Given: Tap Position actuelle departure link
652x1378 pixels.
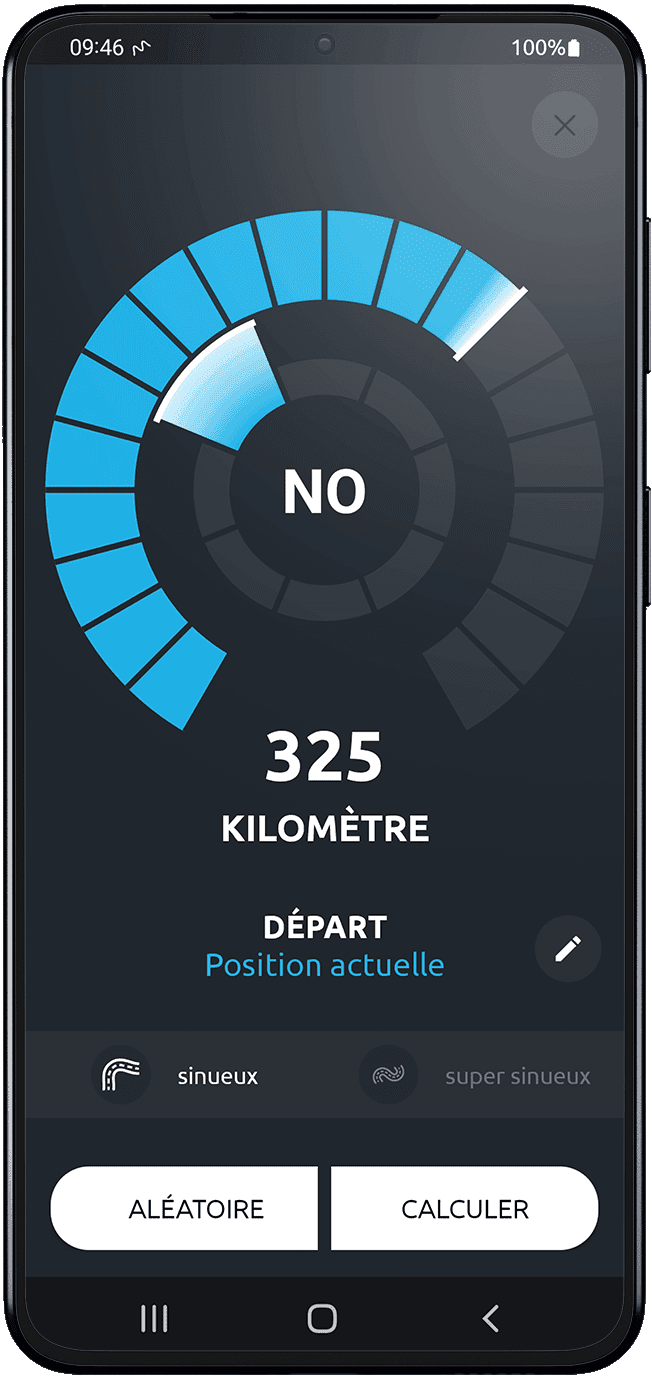Looking at the screenshot, I should coord(325,965).
